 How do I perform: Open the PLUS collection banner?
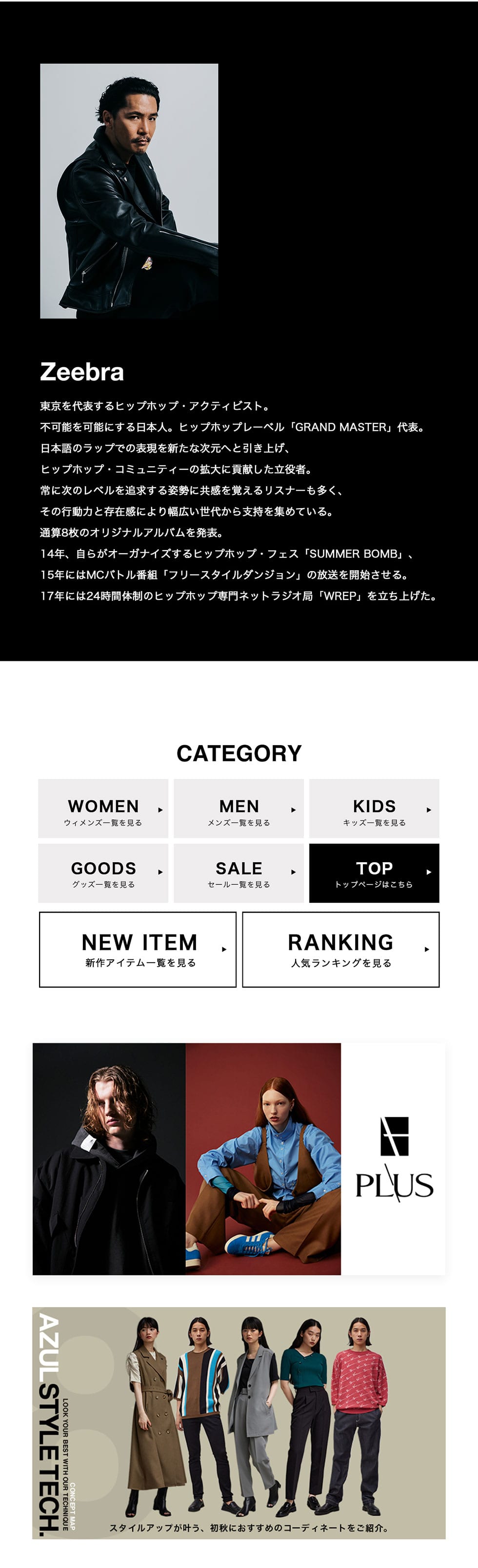[239, 1159]
